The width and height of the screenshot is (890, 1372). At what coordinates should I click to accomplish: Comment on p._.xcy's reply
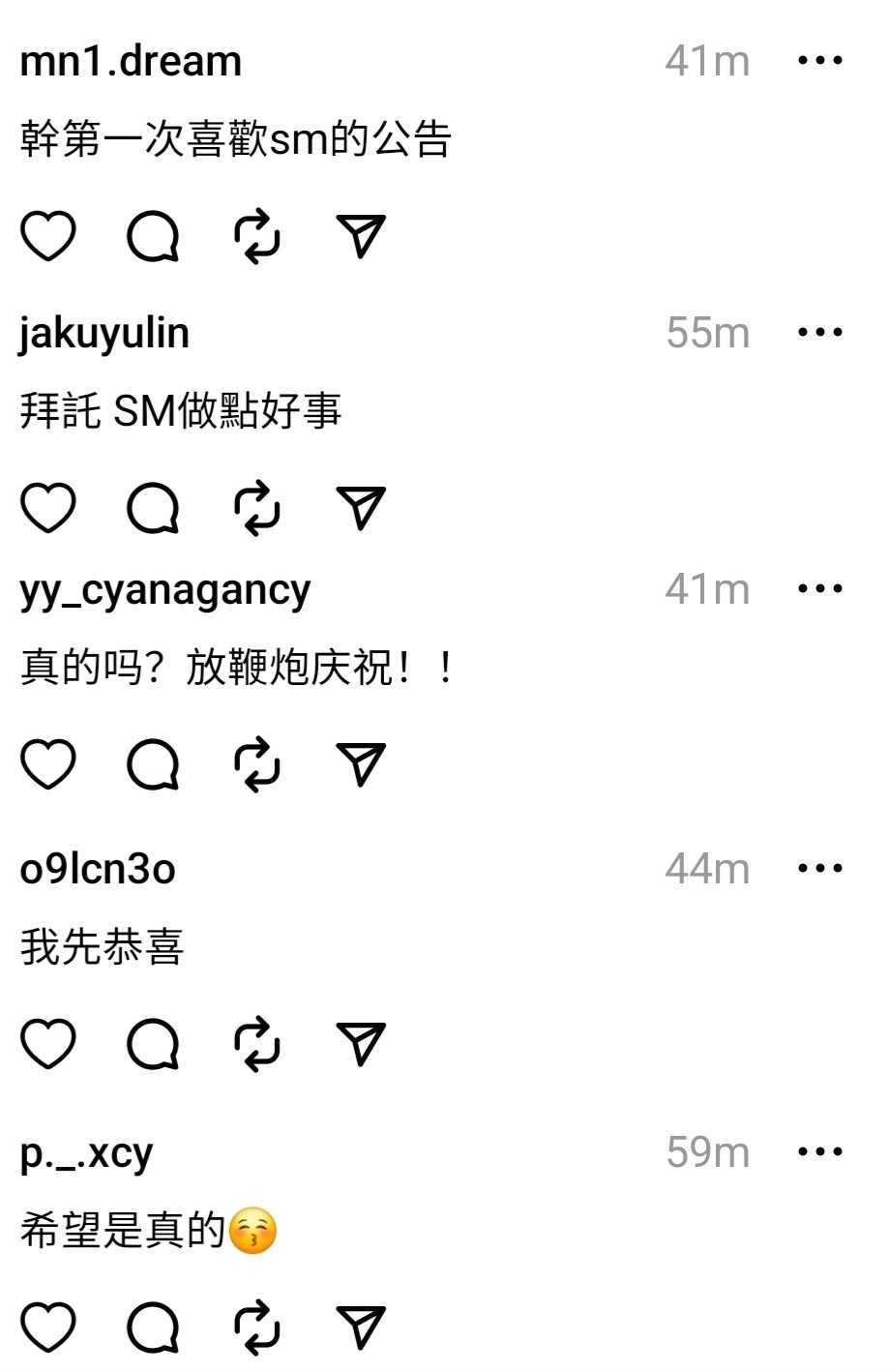pyautogui.click(x=154, y=1327)
